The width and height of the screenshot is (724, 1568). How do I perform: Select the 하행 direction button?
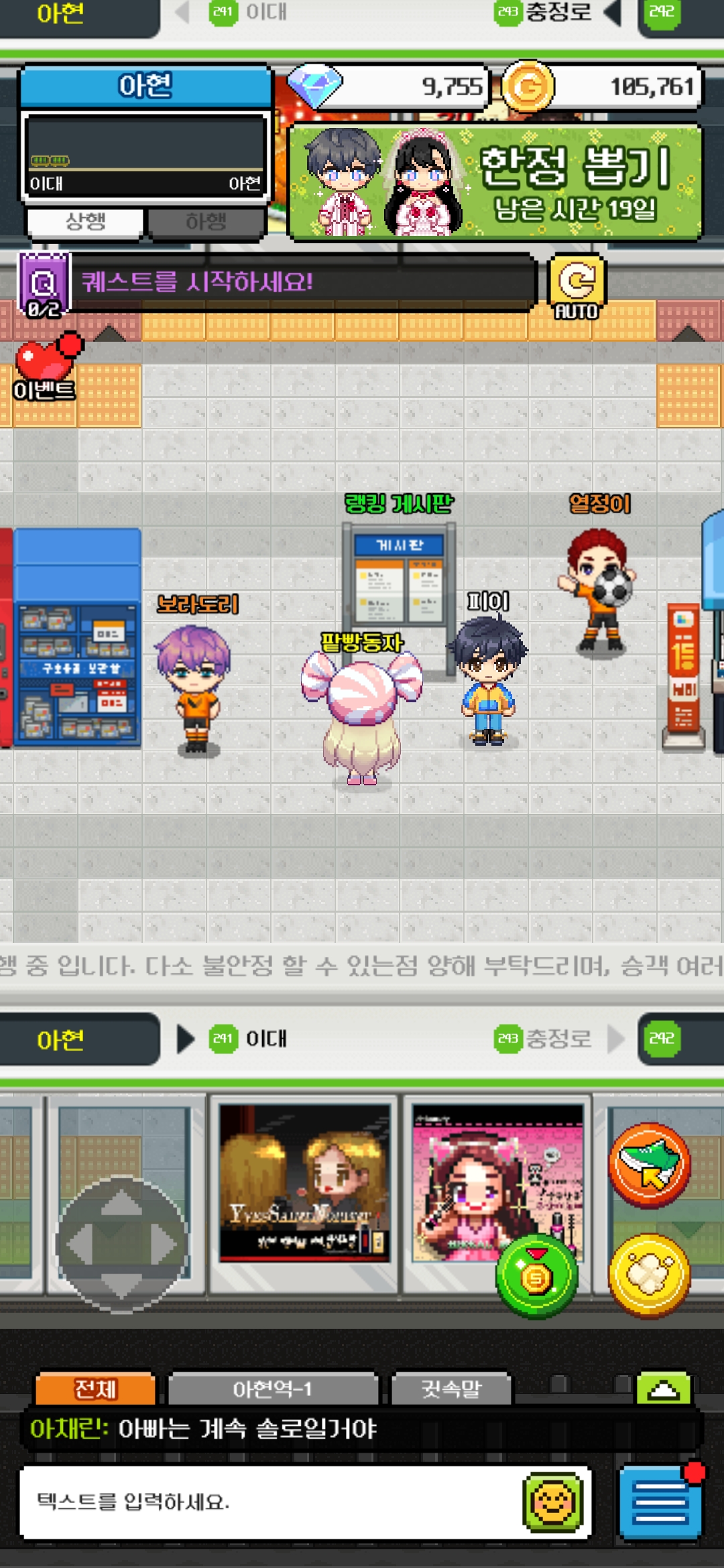click(x=206, y=222)
